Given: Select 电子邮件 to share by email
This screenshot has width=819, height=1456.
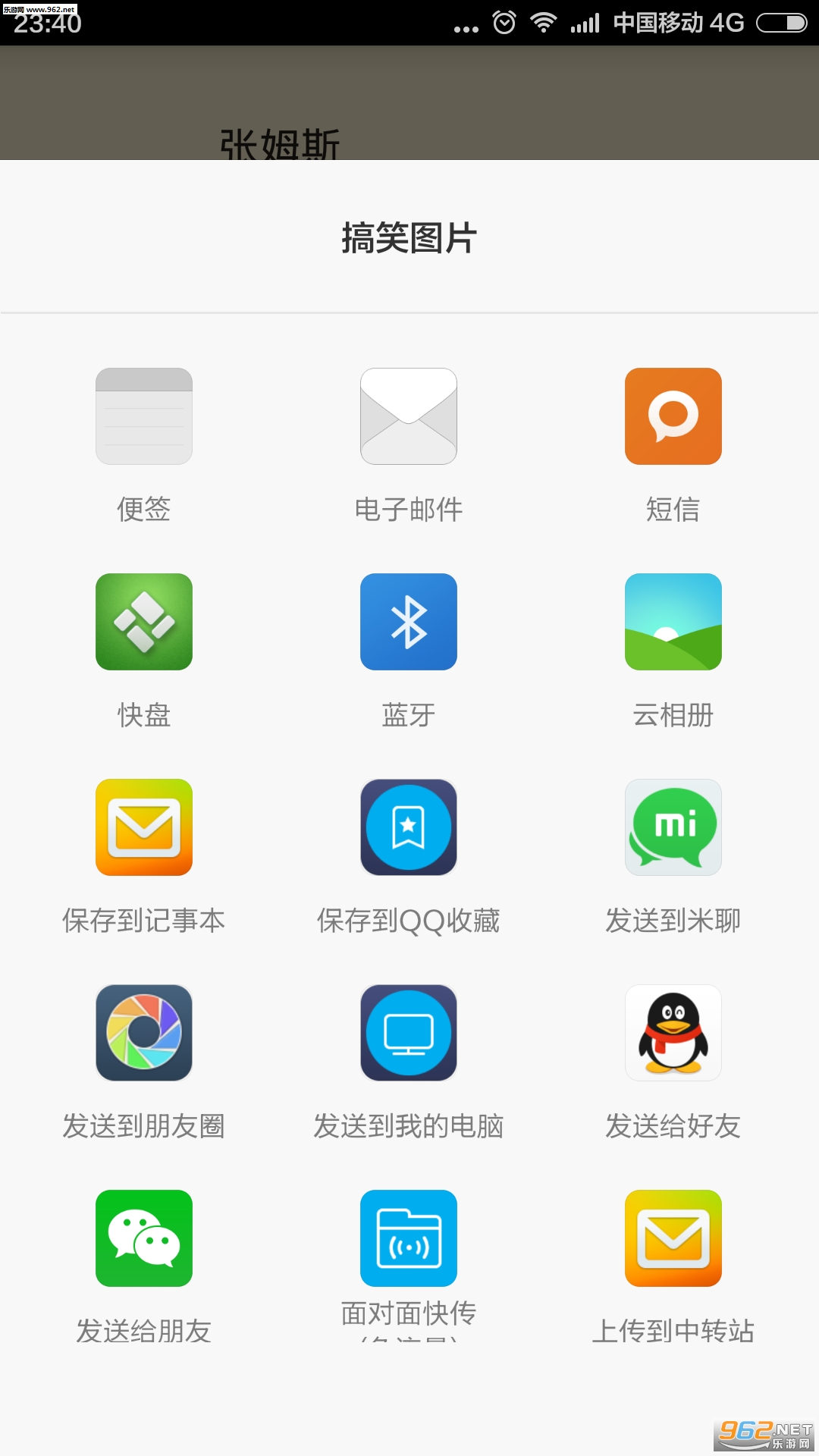Looking at the screenshot, I should pos(408,416).
